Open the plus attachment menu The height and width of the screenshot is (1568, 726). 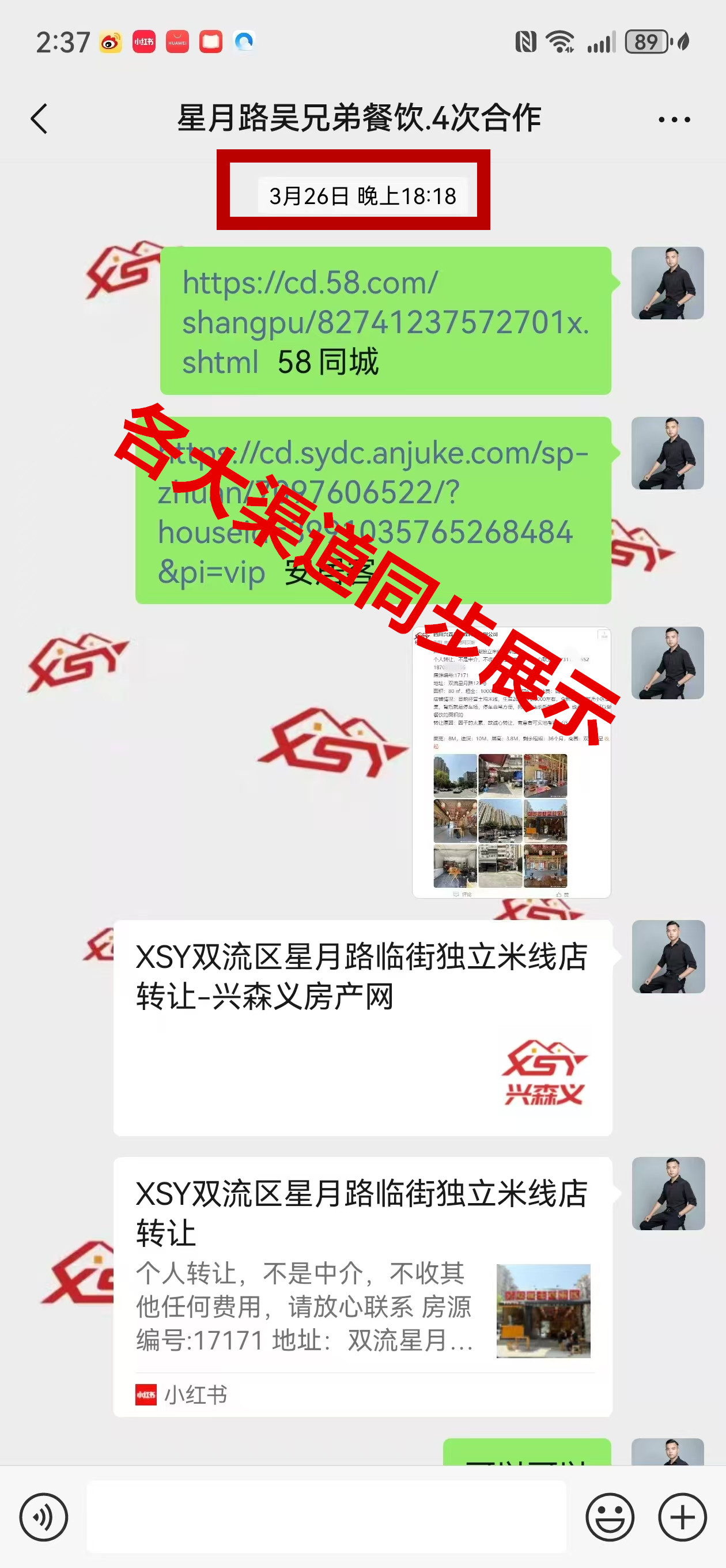pos(682,1517)
